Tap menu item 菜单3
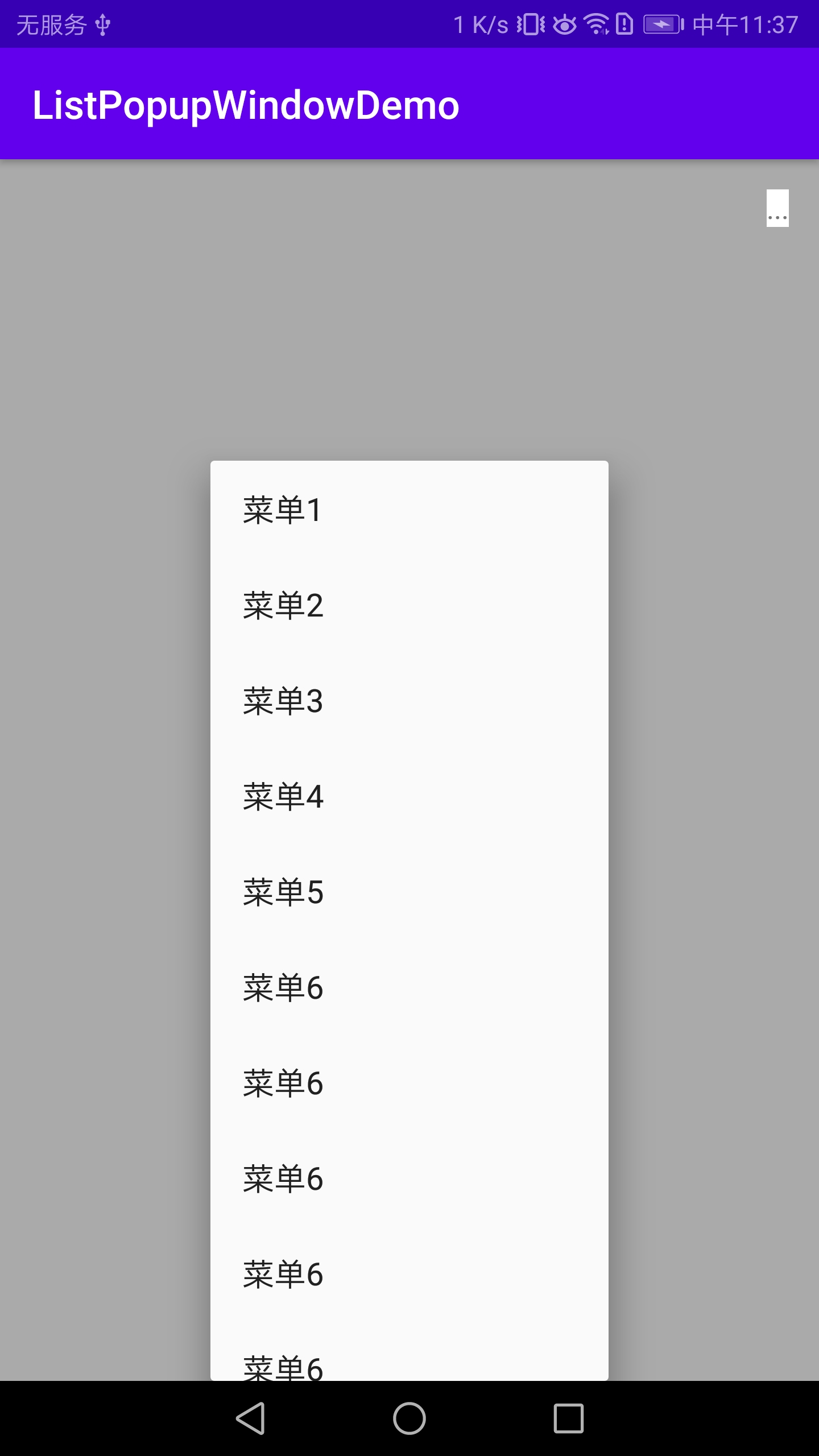 (x=408, y=701)
